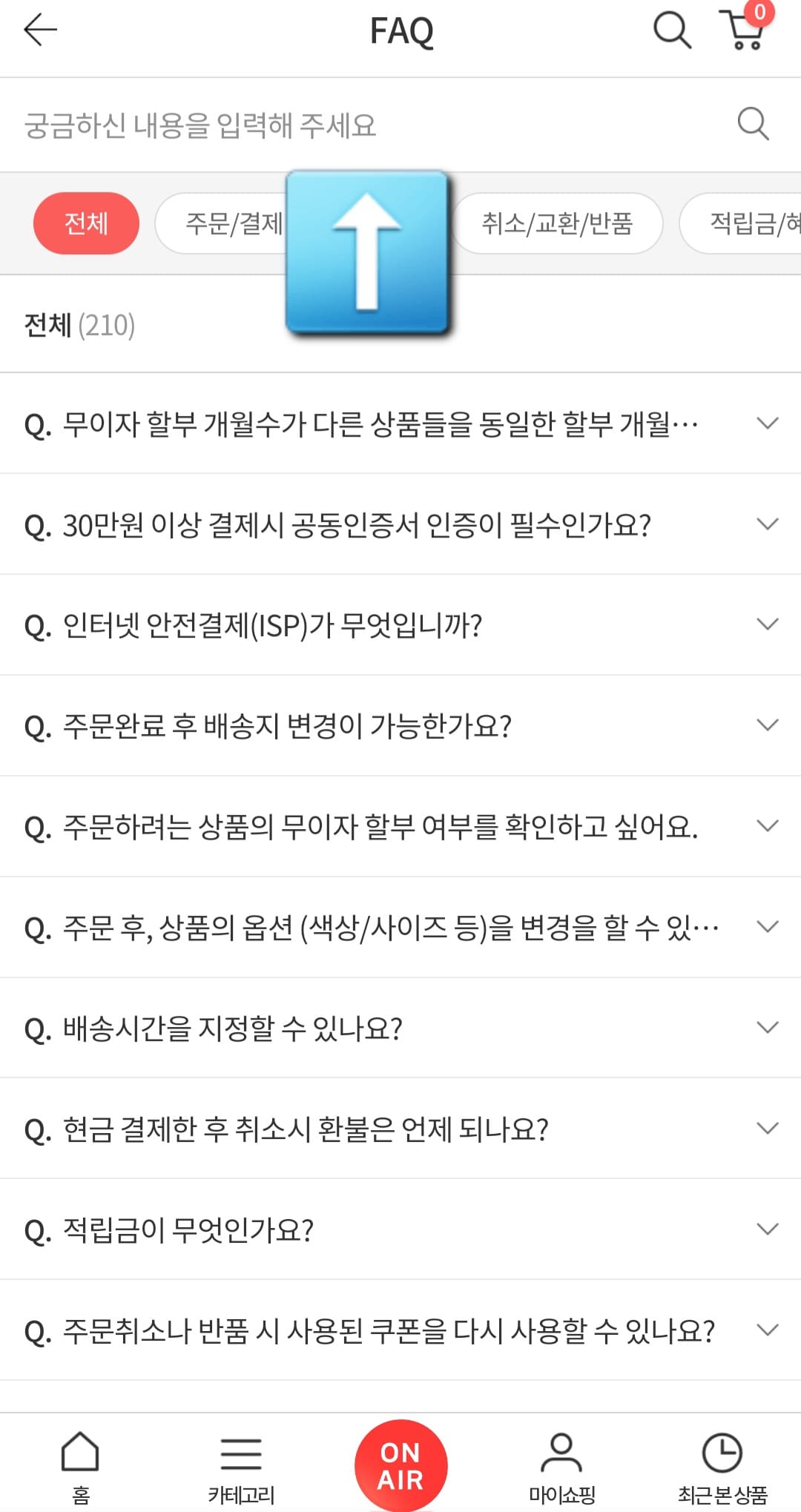Tap the 전체 (210) count label

(78, 323)
